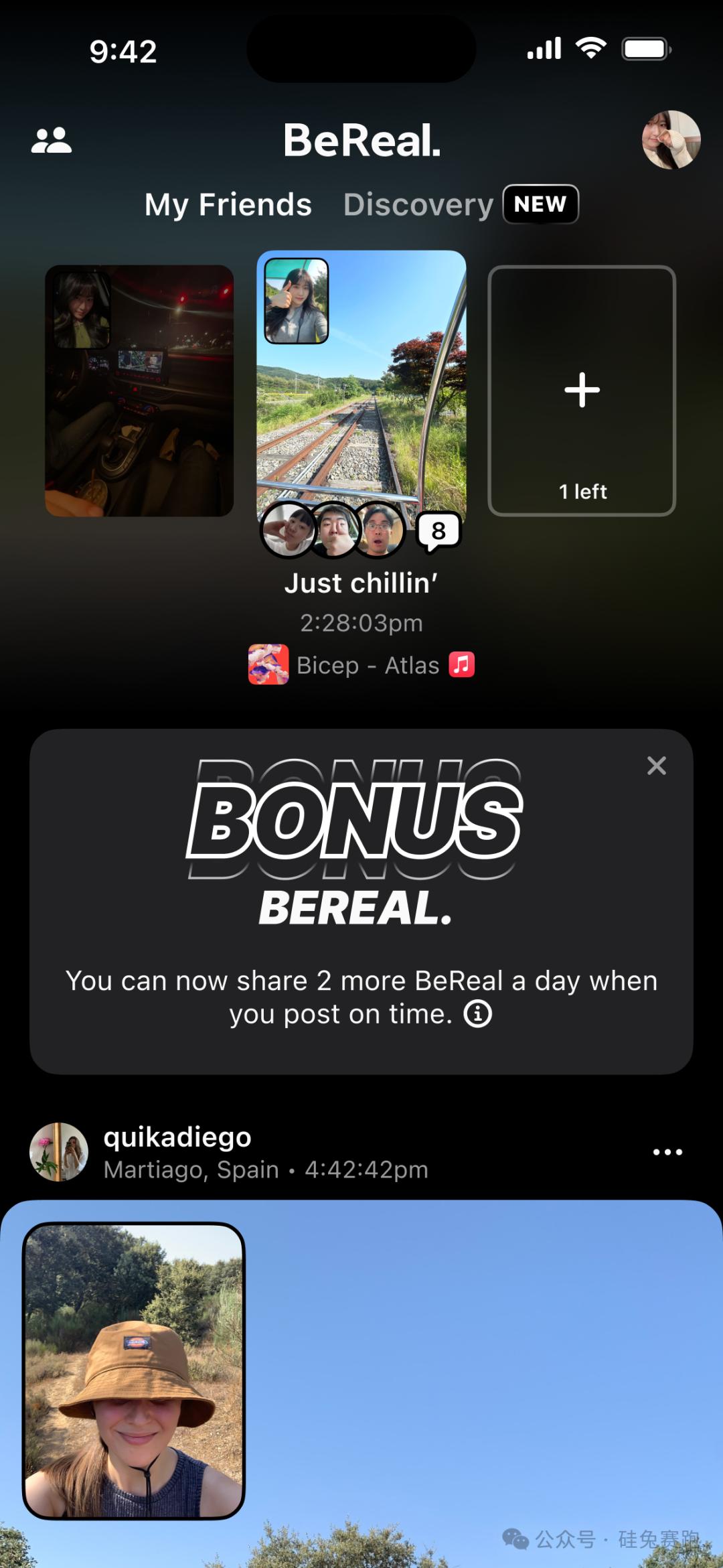The width and height of the screenshot is (723, 1568).
Task: Tap quikadiego's selfie thumbnail to swap views
Action: click(x=134, y=1370)
